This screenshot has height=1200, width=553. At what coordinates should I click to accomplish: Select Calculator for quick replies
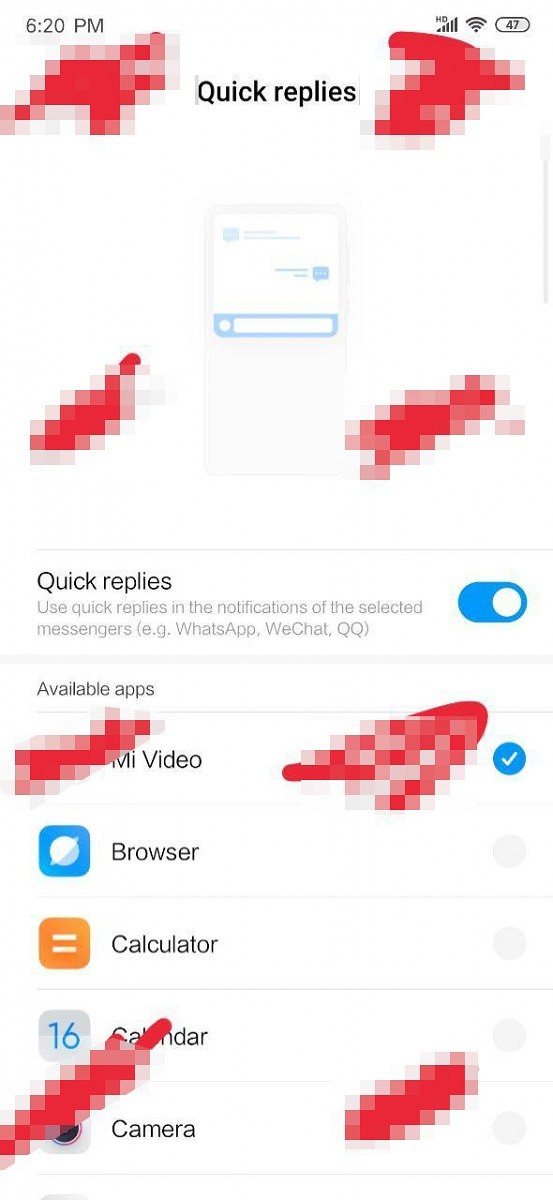[x=509, y=944]
